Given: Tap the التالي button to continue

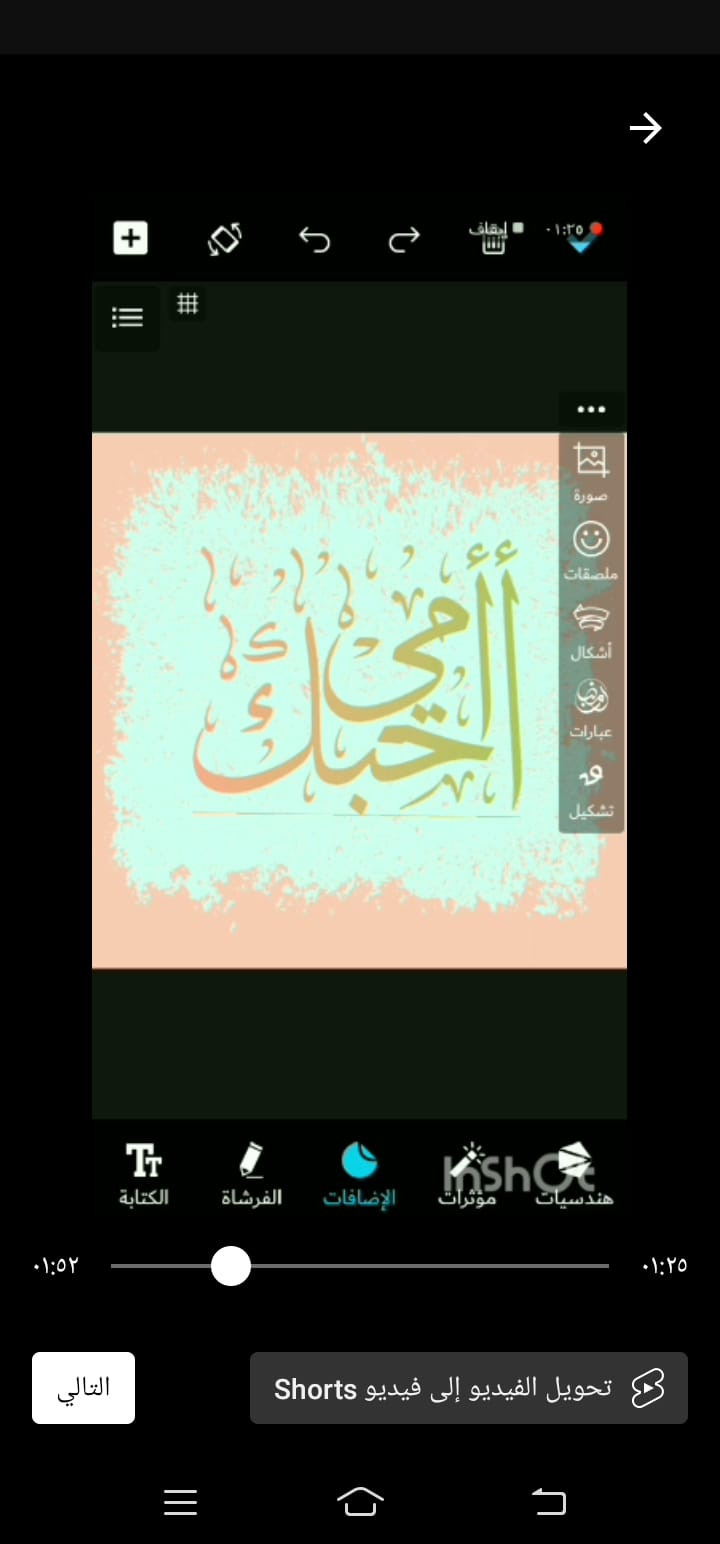Looking at the screenshot, I should point(83,1388).
